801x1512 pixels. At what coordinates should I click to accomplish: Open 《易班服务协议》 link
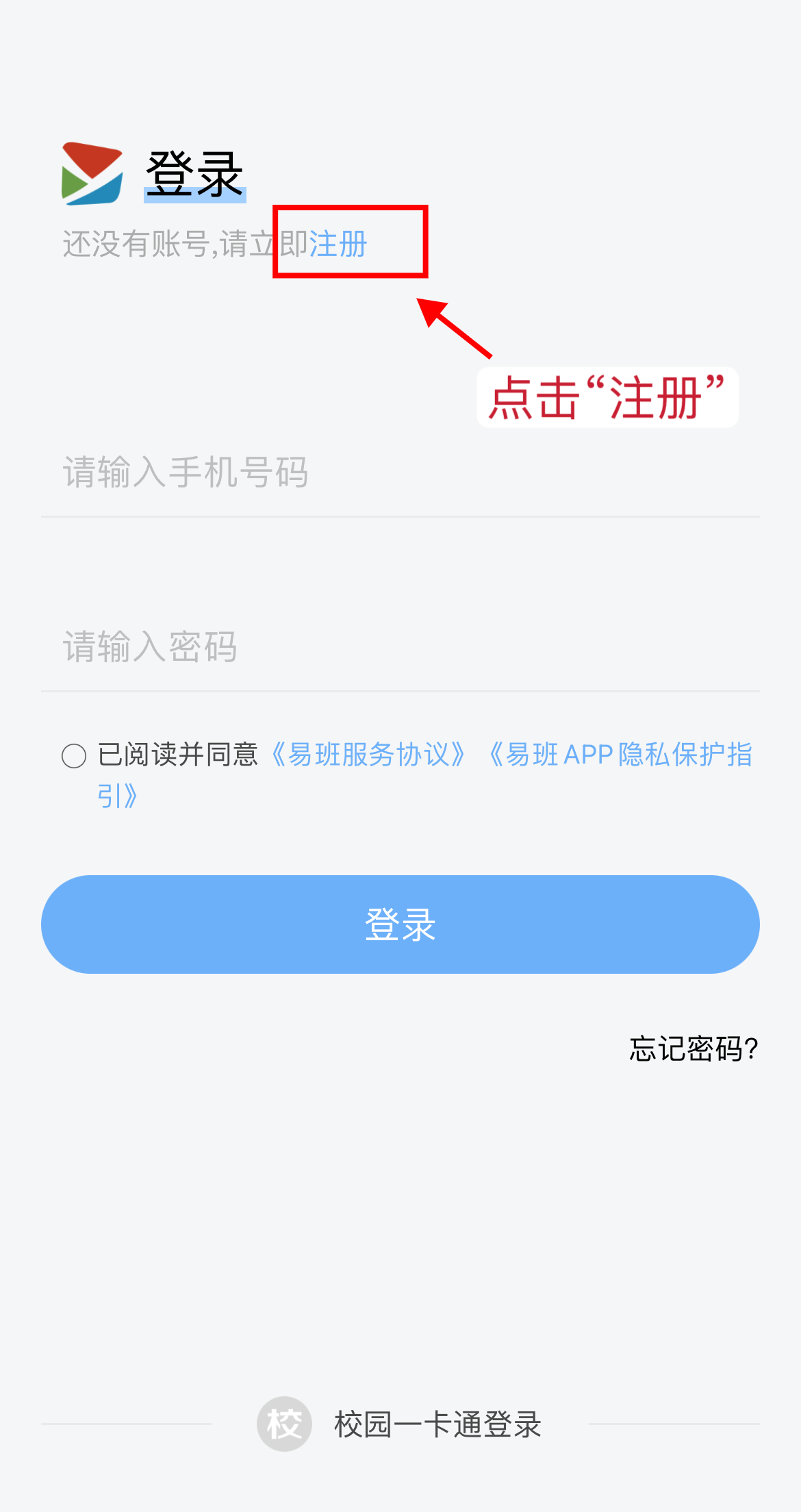[368, 755]
